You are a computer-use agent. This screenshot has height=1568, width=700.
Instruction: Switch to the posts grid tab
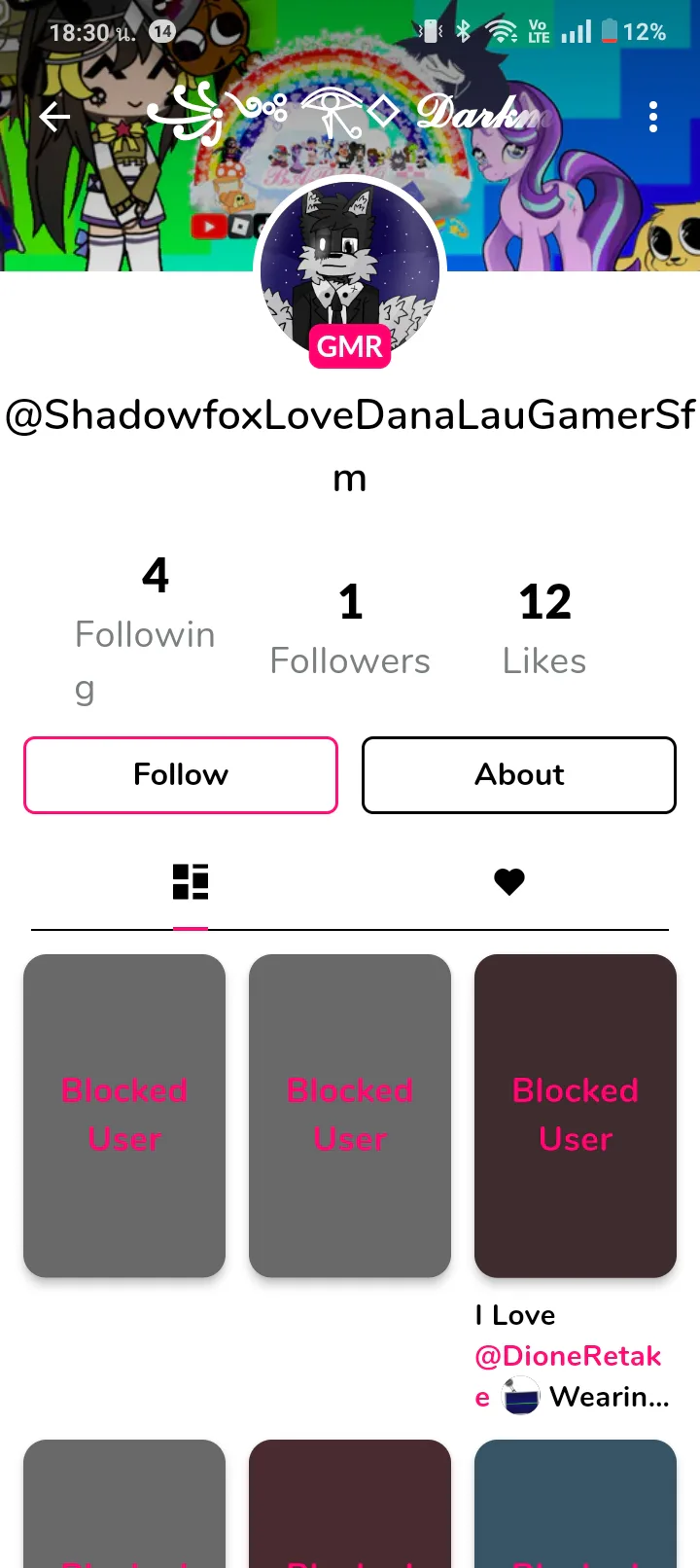(x=191, y=882)
